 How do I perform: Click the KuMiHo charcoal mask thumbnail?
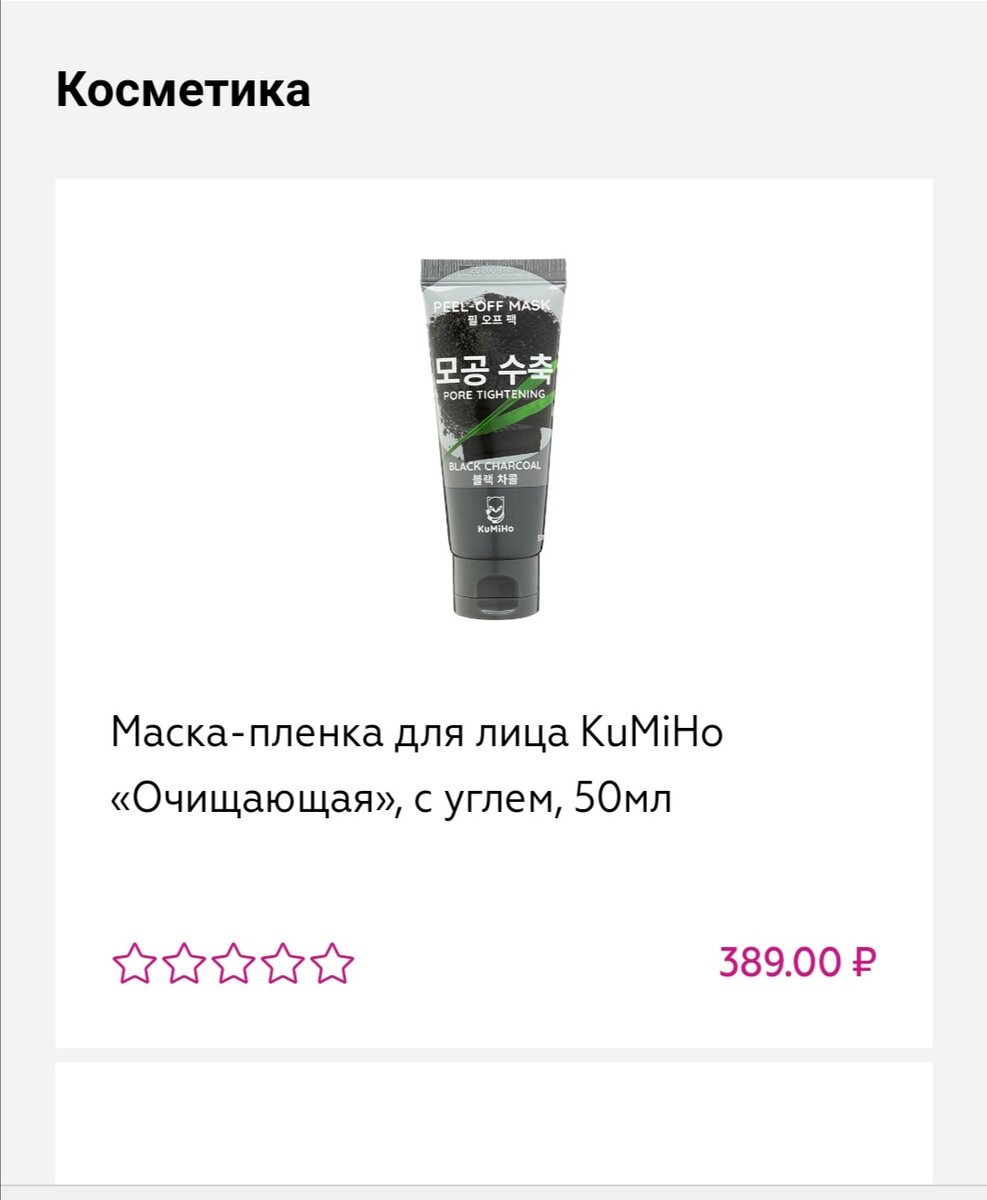(493, 430)
